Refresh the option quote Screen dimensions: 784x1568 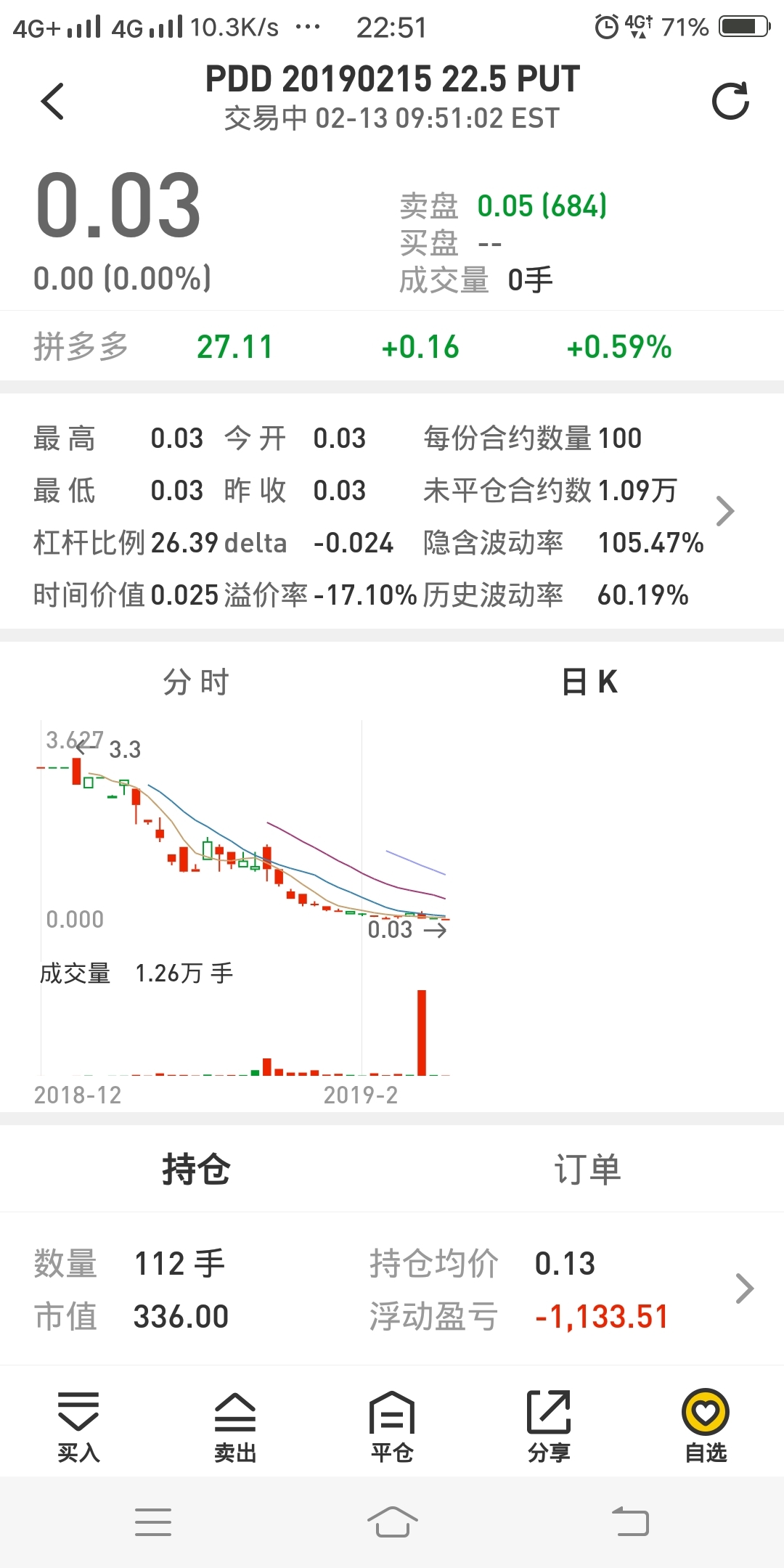point(730,100)
